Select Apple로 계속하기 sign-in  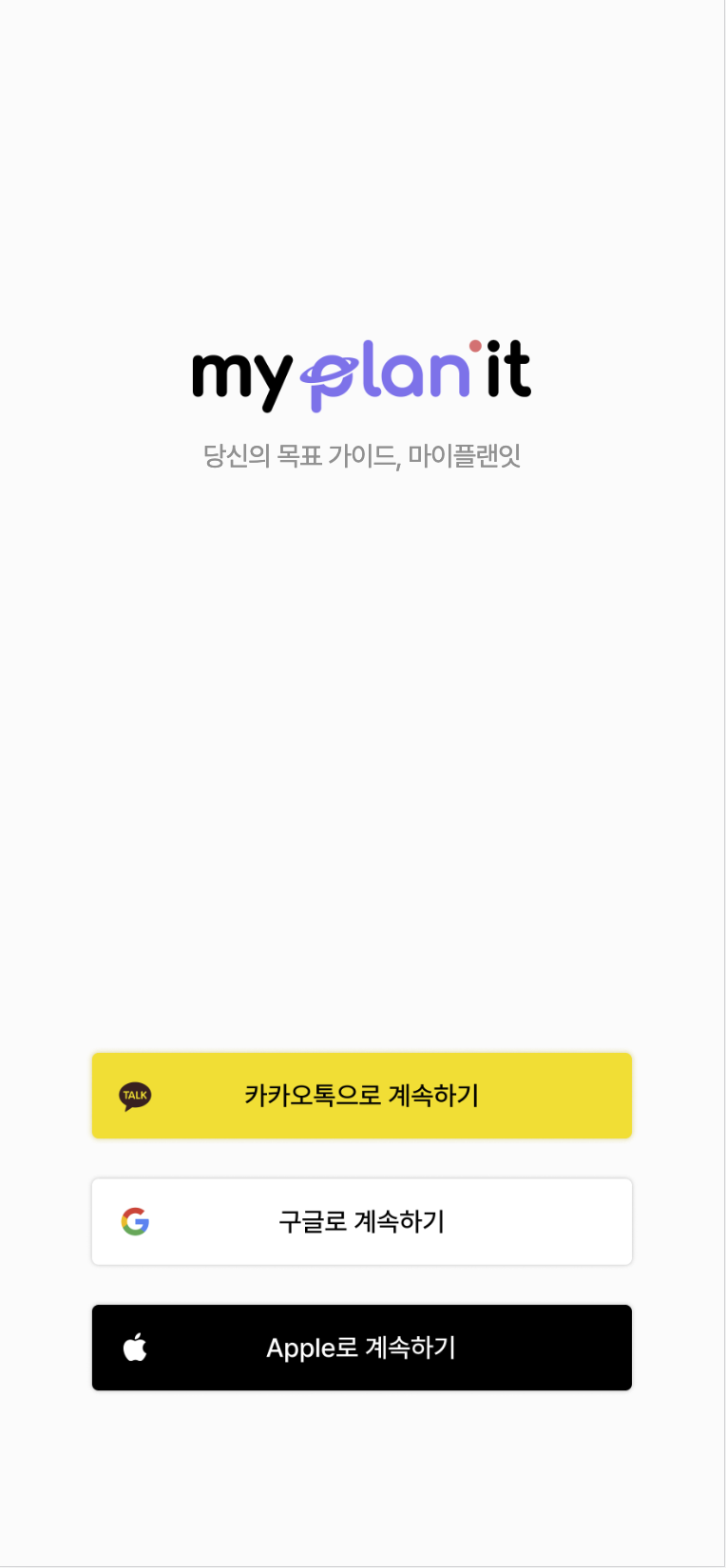click(361, 1348)
